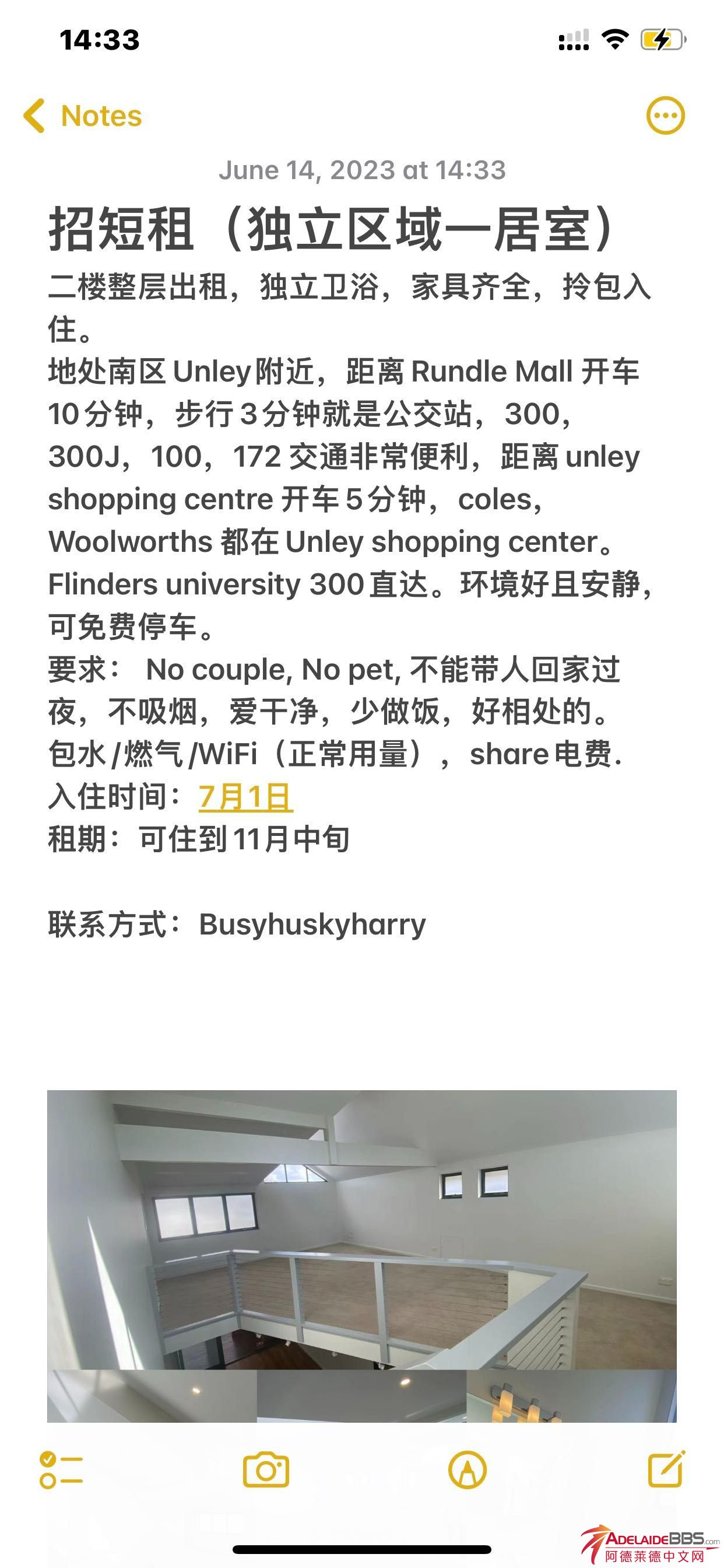Open the camera attachment option
The height and width of the screenshot is (1568, 724).
[266, 1470]
